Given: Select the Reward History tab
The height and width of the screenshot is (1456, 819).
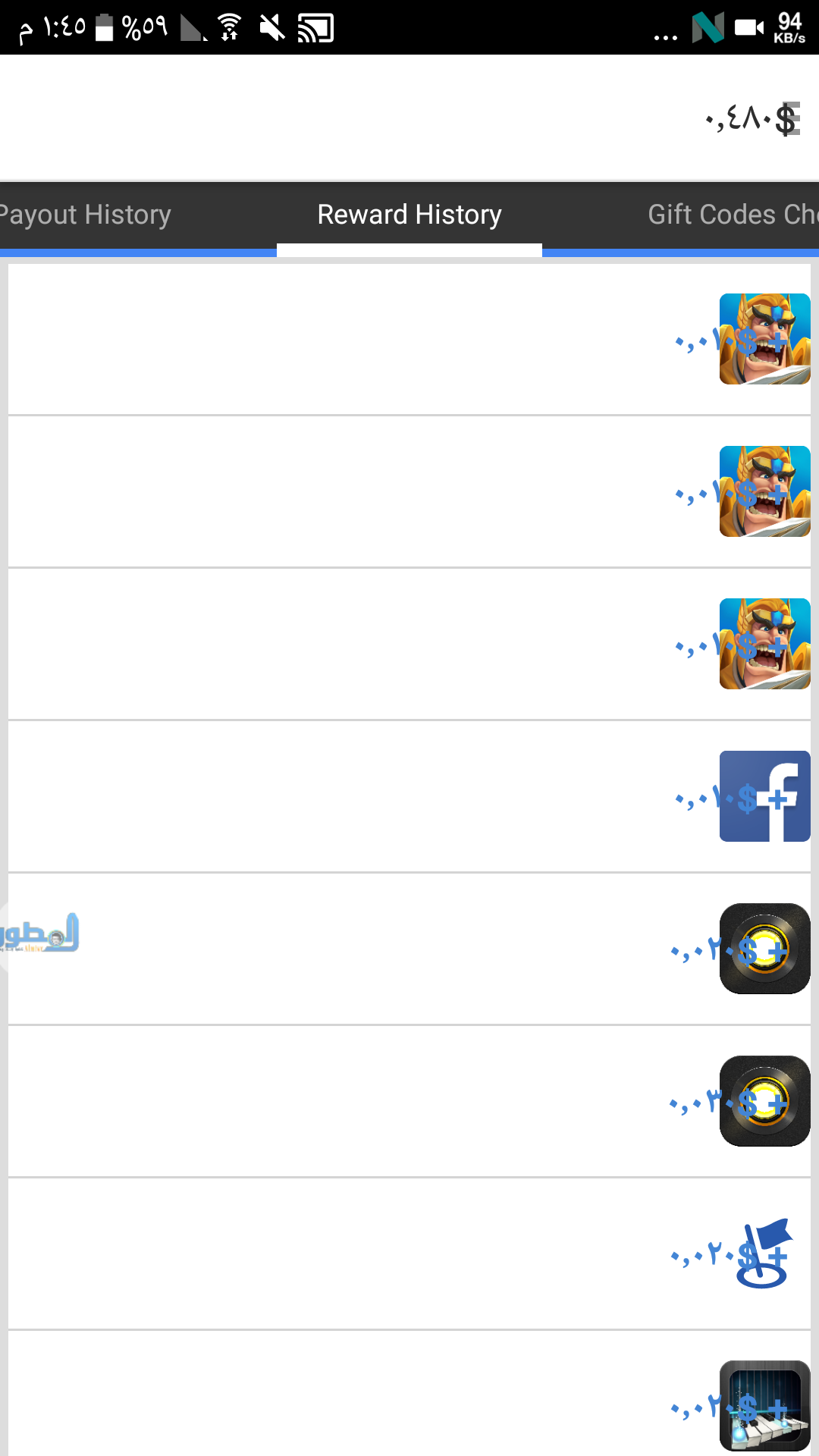Looking at the screenshot, I should [409, 215].
